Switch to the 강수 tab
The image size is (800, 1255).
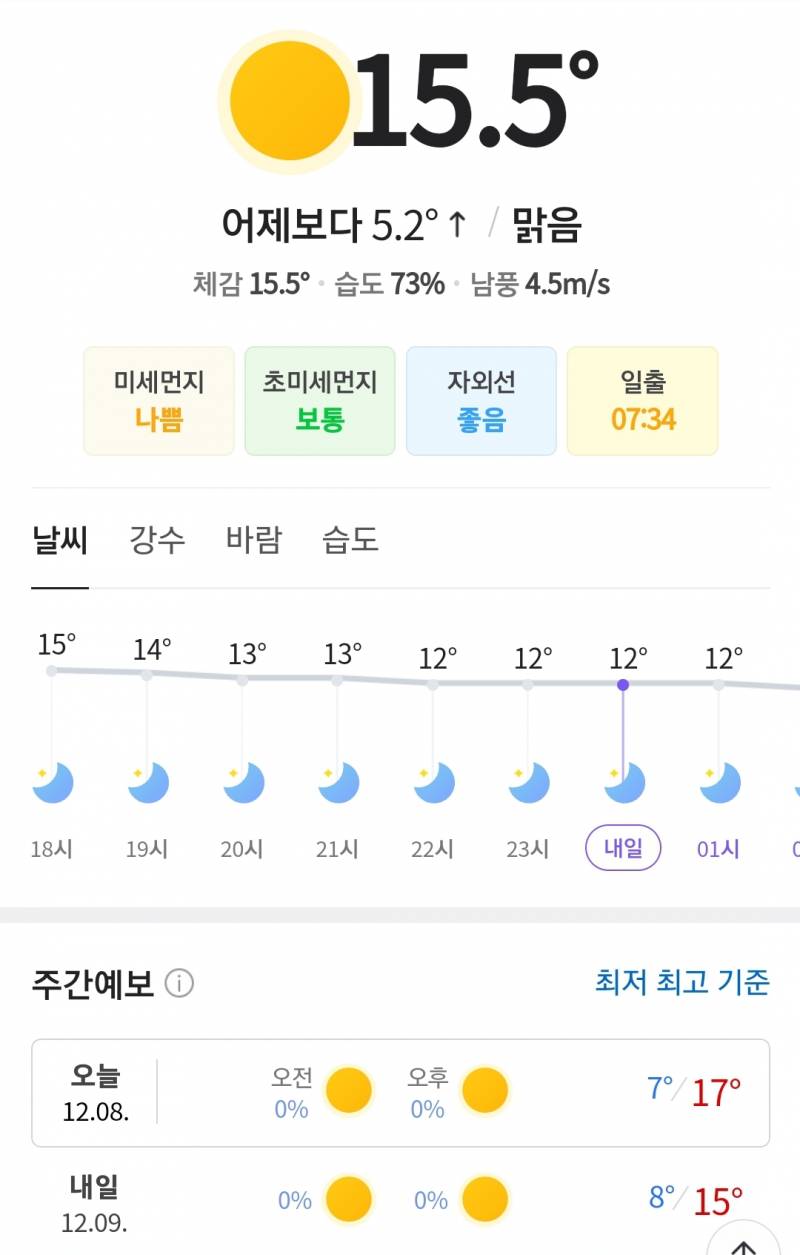point(155,539)
